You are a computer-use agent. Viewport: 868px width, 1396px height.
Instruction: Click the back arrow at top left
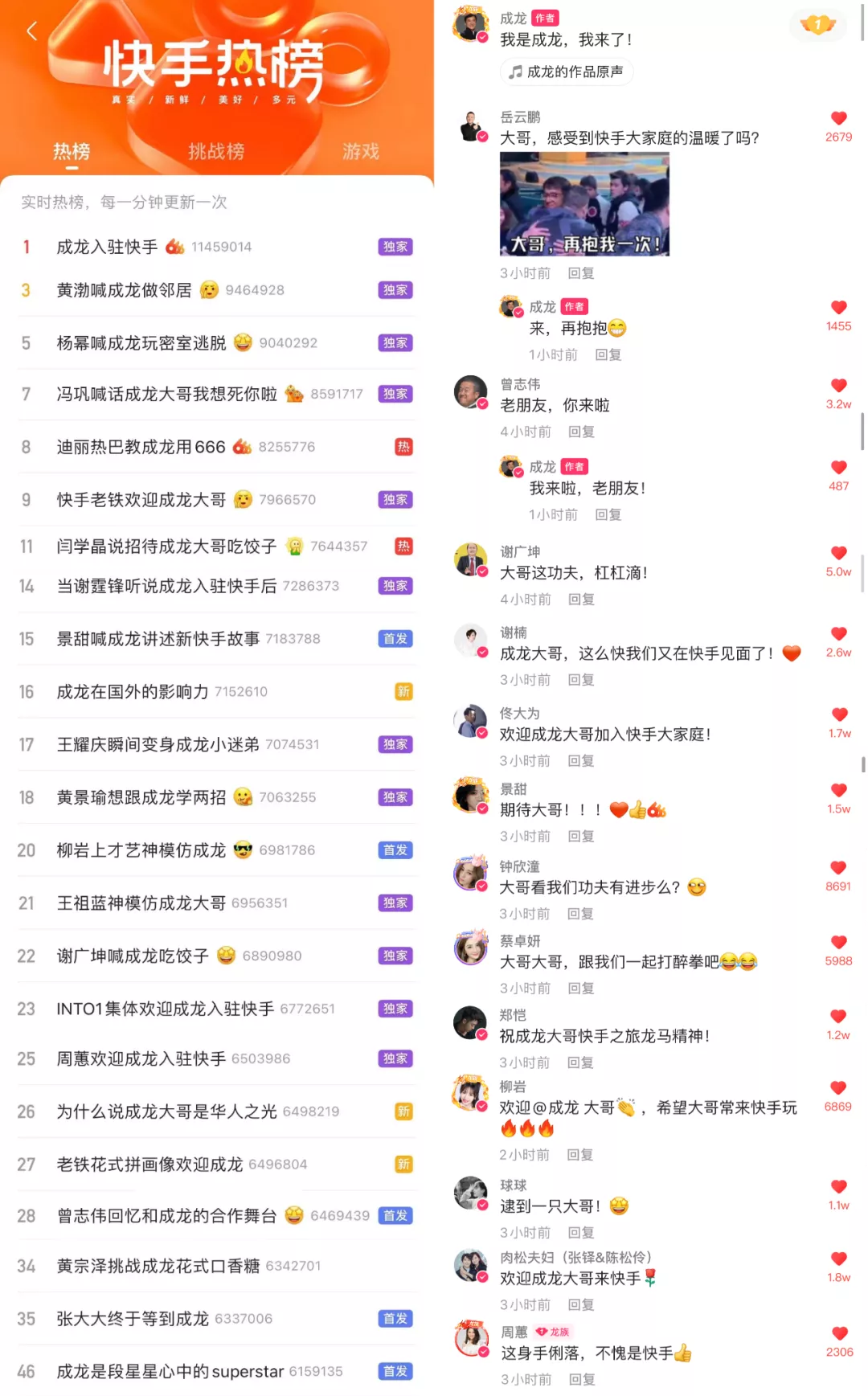[32, 31]
